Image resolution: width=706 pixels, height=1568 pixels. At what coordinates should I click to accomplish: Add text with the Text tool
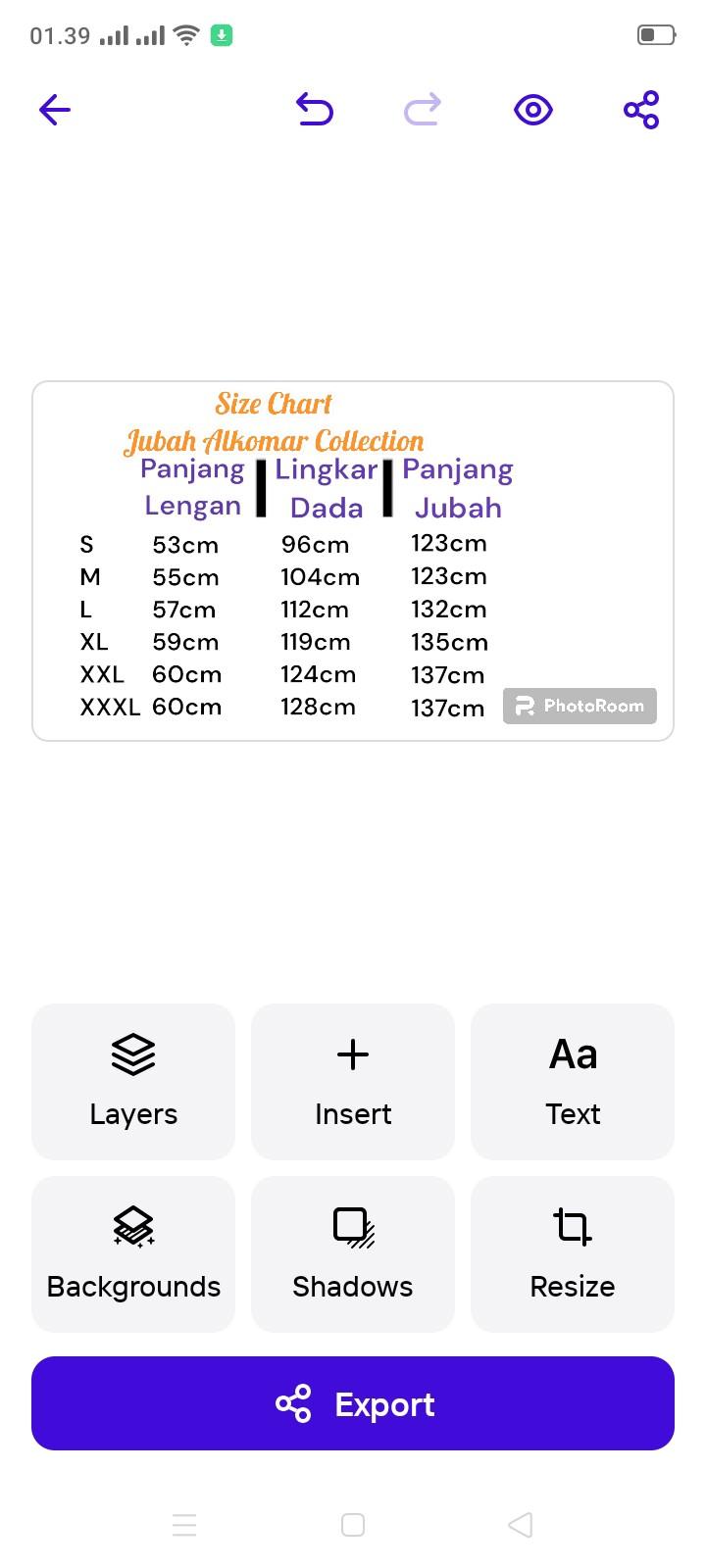pos(573,1082)
